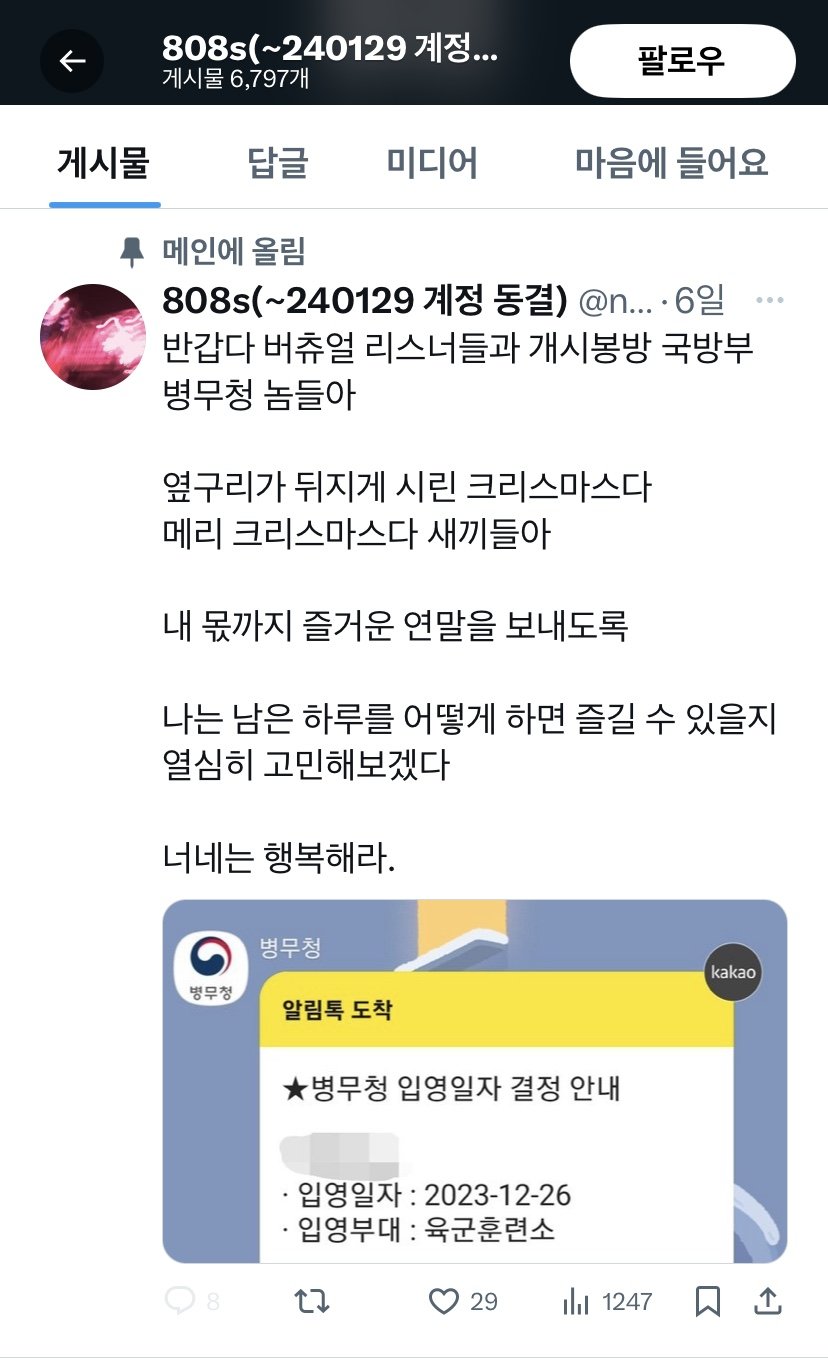Select the 게시물 tab
Image resolution: width=828 pixels, height=1367 pixels.
[104, 163]
